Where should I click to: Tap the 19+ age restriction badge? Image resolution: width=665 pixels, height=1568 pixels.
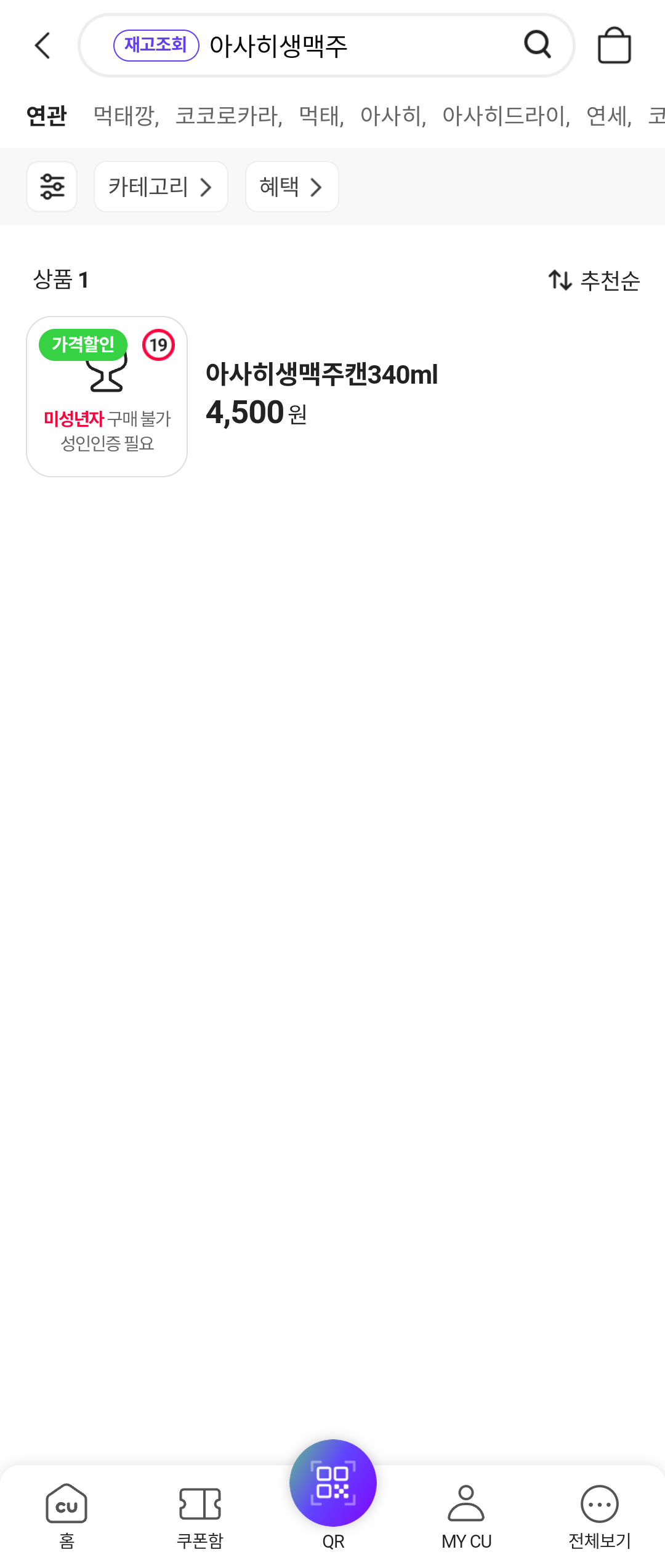[158, 346]
